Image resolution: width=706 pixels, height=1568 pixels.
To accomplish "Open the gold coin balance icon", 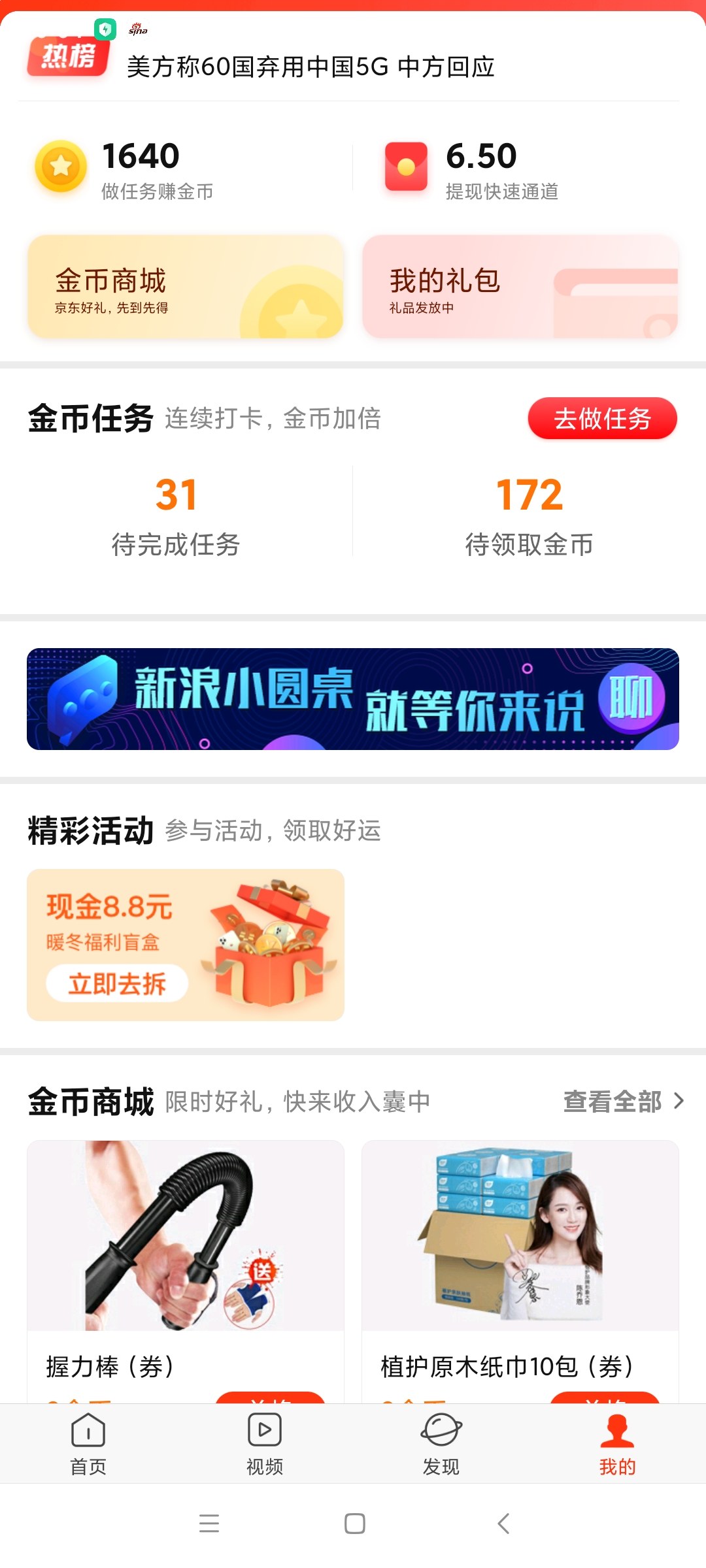I will point(59,165).
